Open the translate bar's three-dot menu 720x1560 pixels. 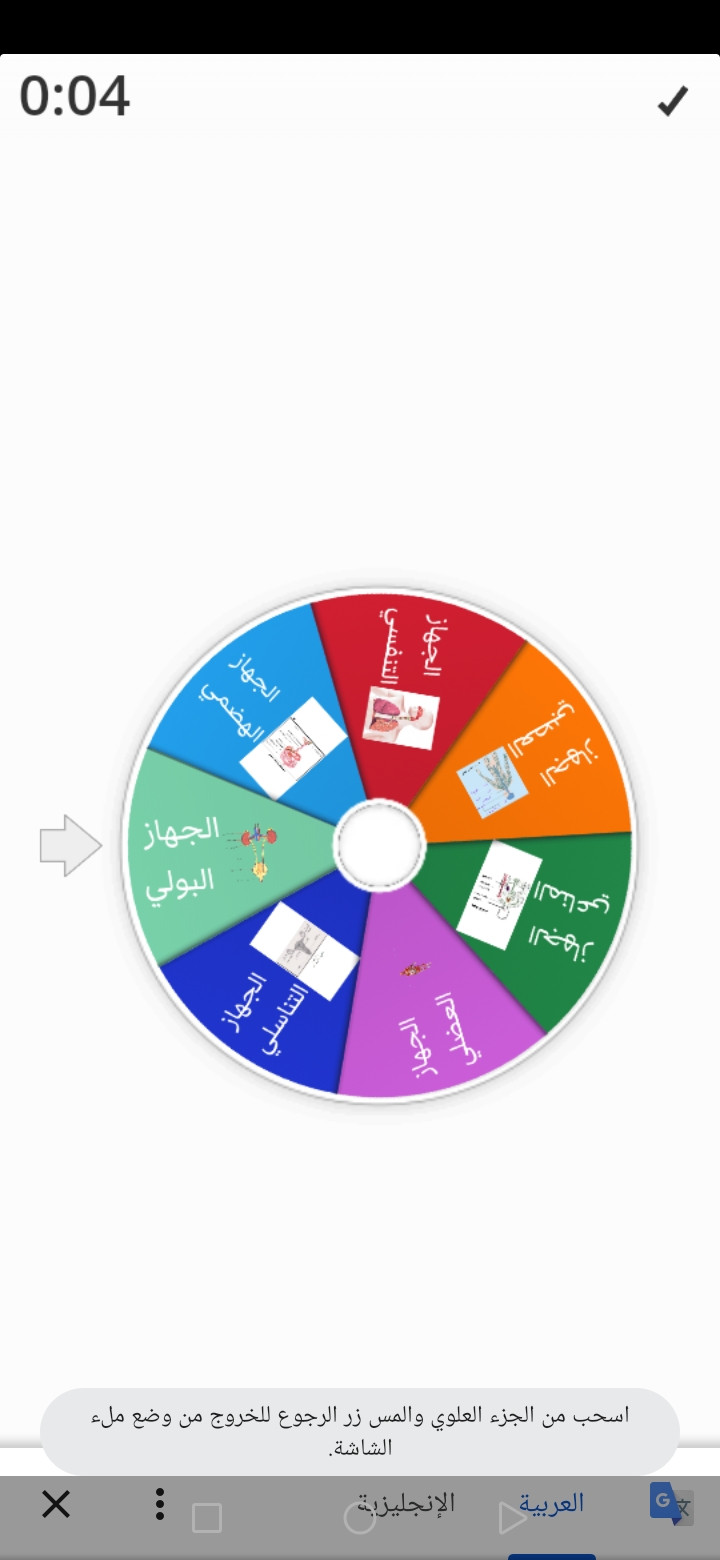(159, 1503)
